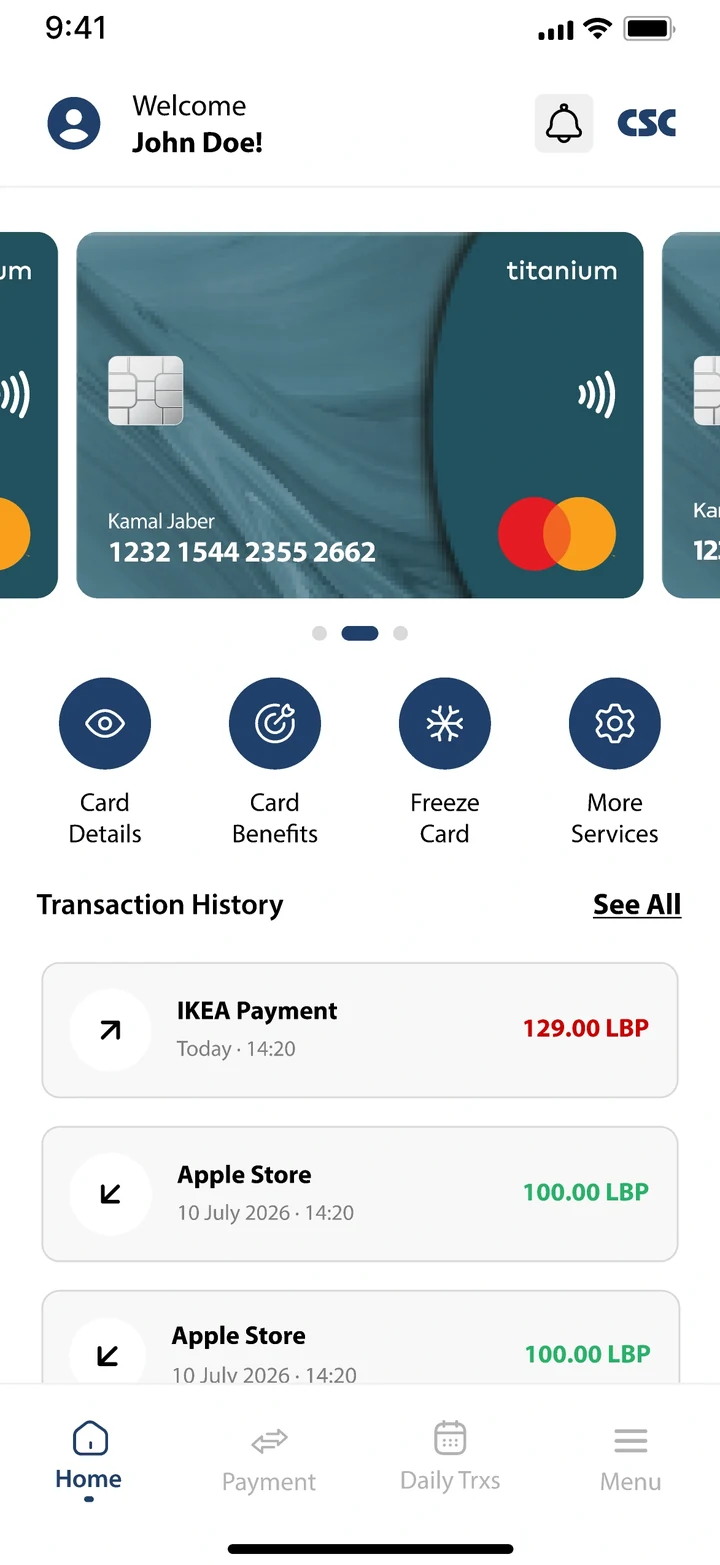Open the notifications bell

tap(564, 124)
